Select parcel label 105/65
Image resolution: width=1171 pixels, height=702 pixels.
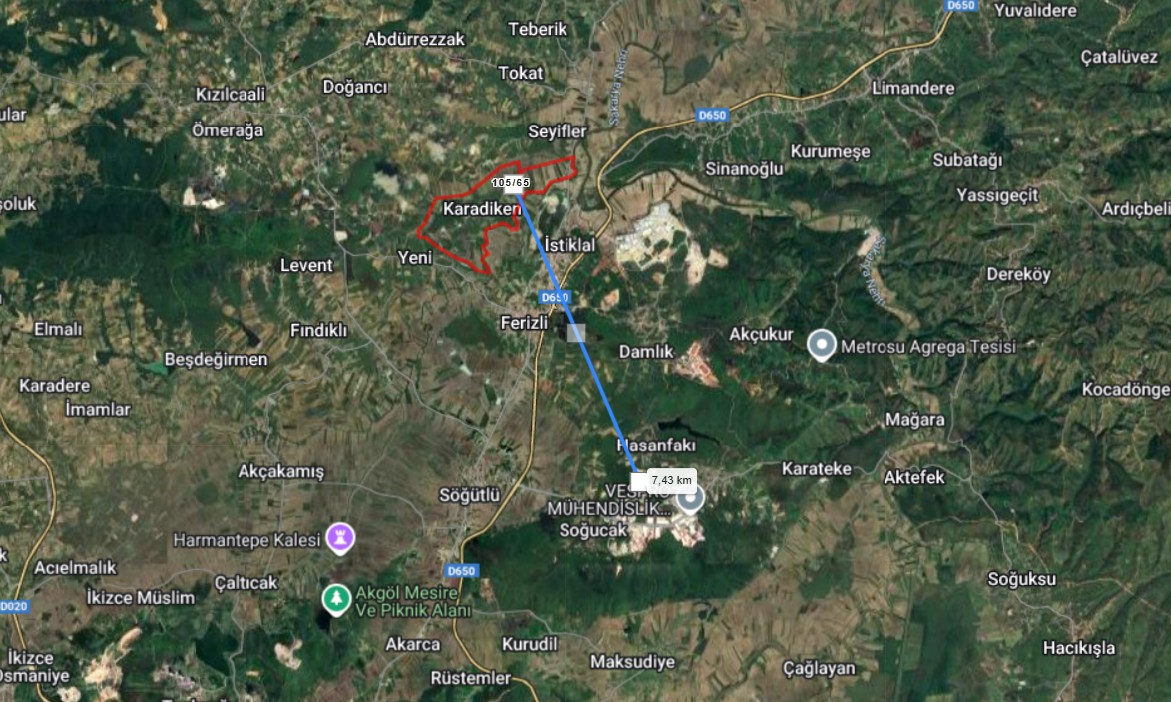510,183
